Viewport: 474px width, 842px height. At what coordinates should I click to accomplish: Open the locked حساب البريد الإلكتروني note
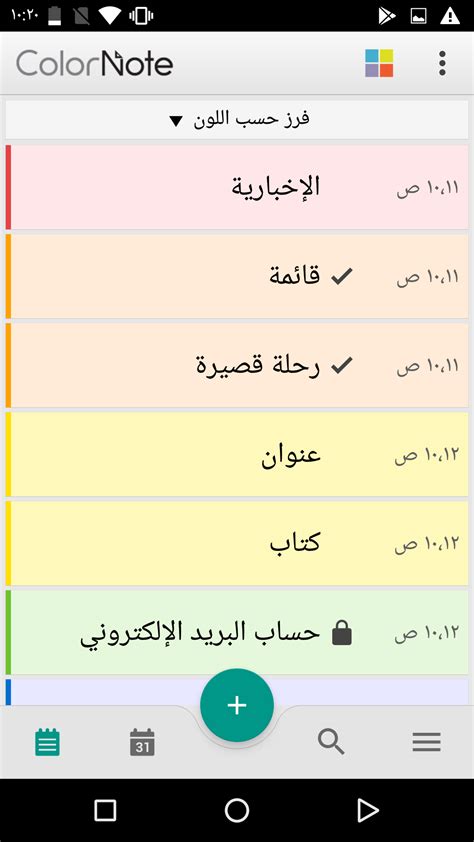(x=237, y=633)
